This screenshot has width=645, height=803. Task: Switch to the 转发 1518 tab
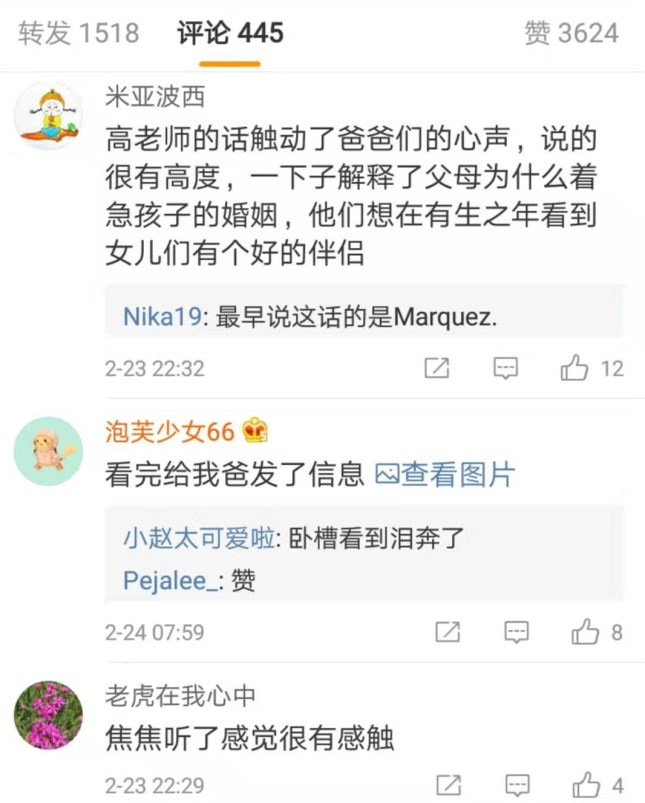[x=78, y=33]
